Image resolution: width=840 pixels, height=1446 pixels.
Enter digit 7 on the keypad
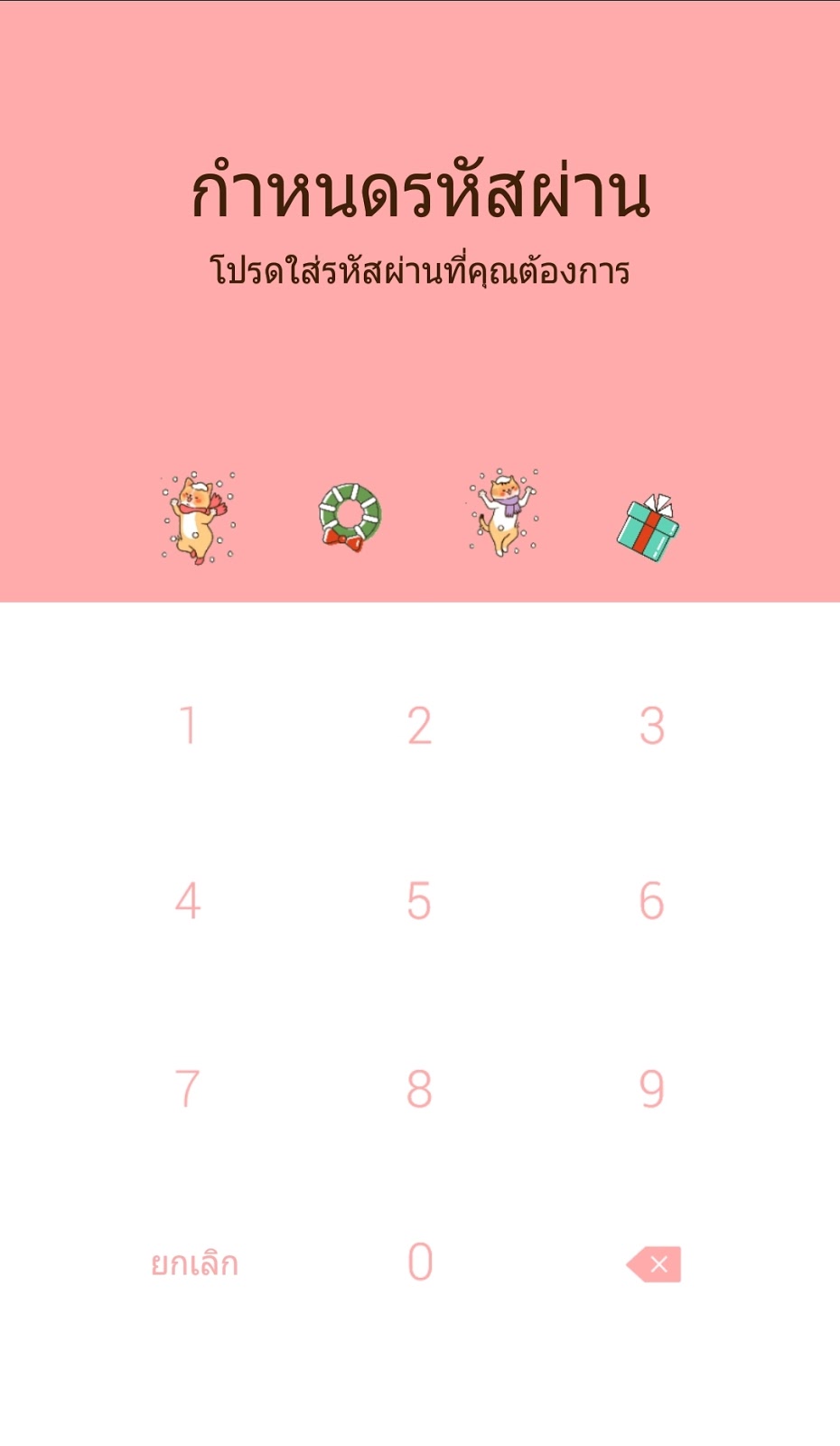pos(188,1088)
